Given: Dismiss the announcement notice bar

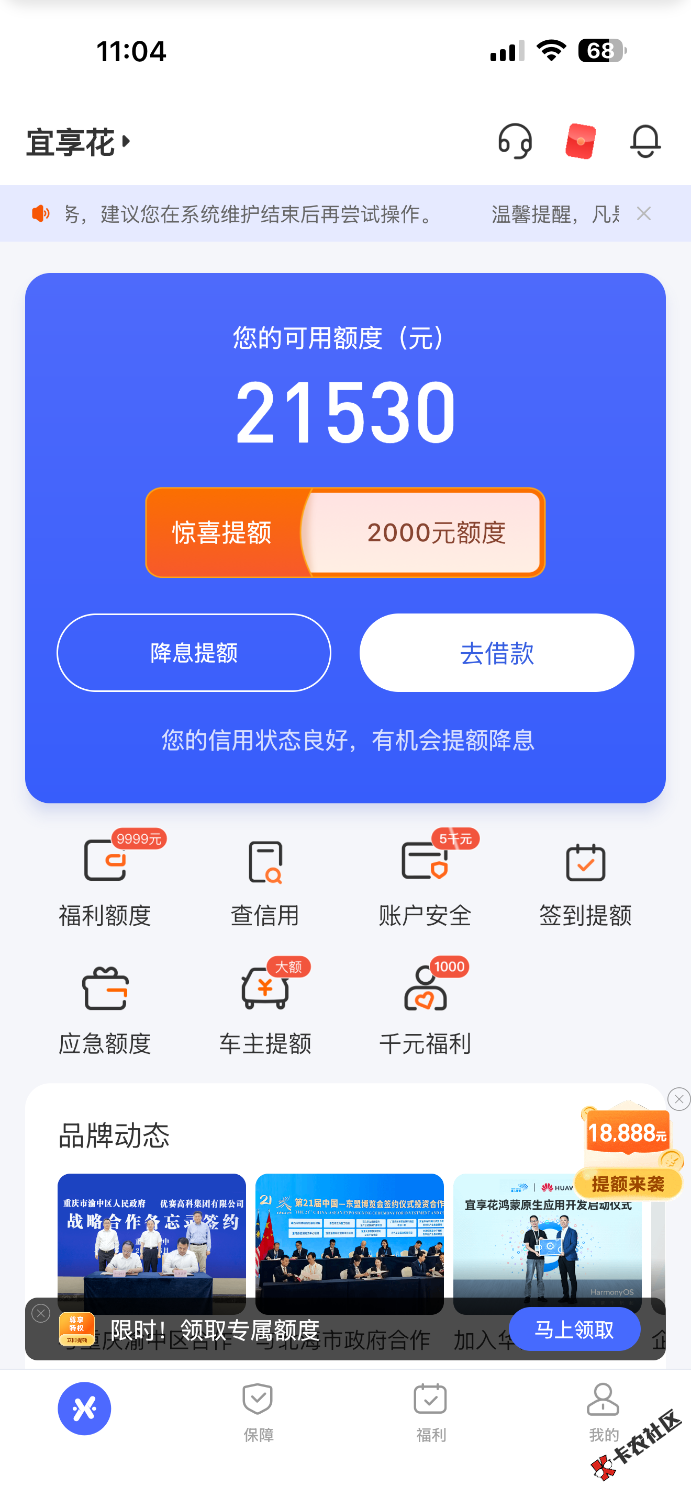Looking at the screenshot, I should click(x=644, y=213).
